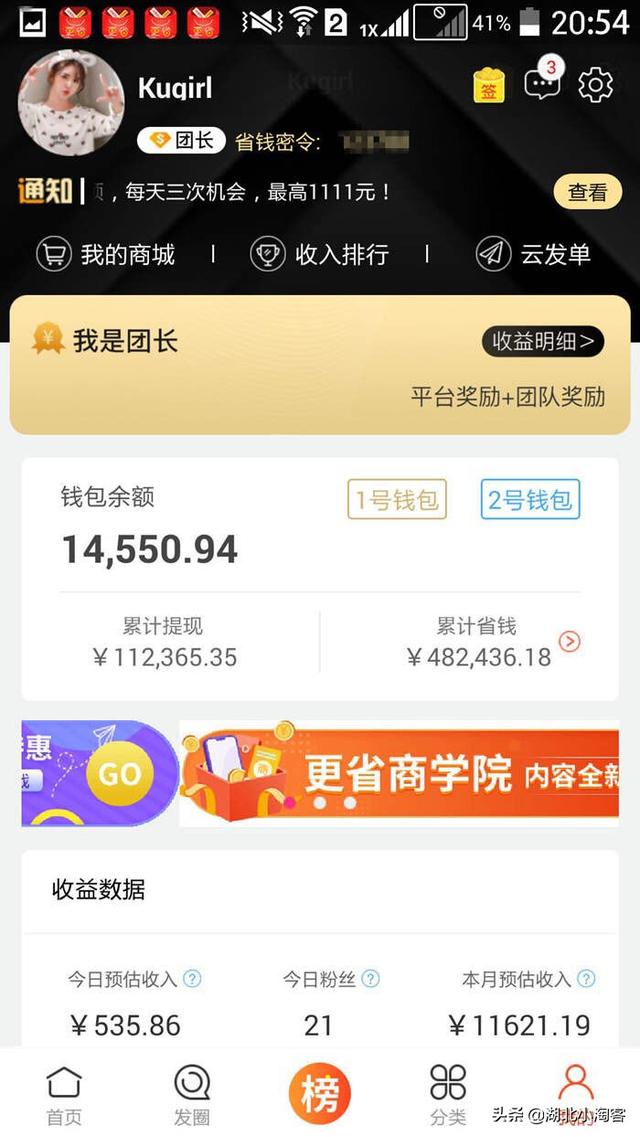Screen dimensions: 640x1137
Task: Open the settings gear icon
Action: [595, 86]
